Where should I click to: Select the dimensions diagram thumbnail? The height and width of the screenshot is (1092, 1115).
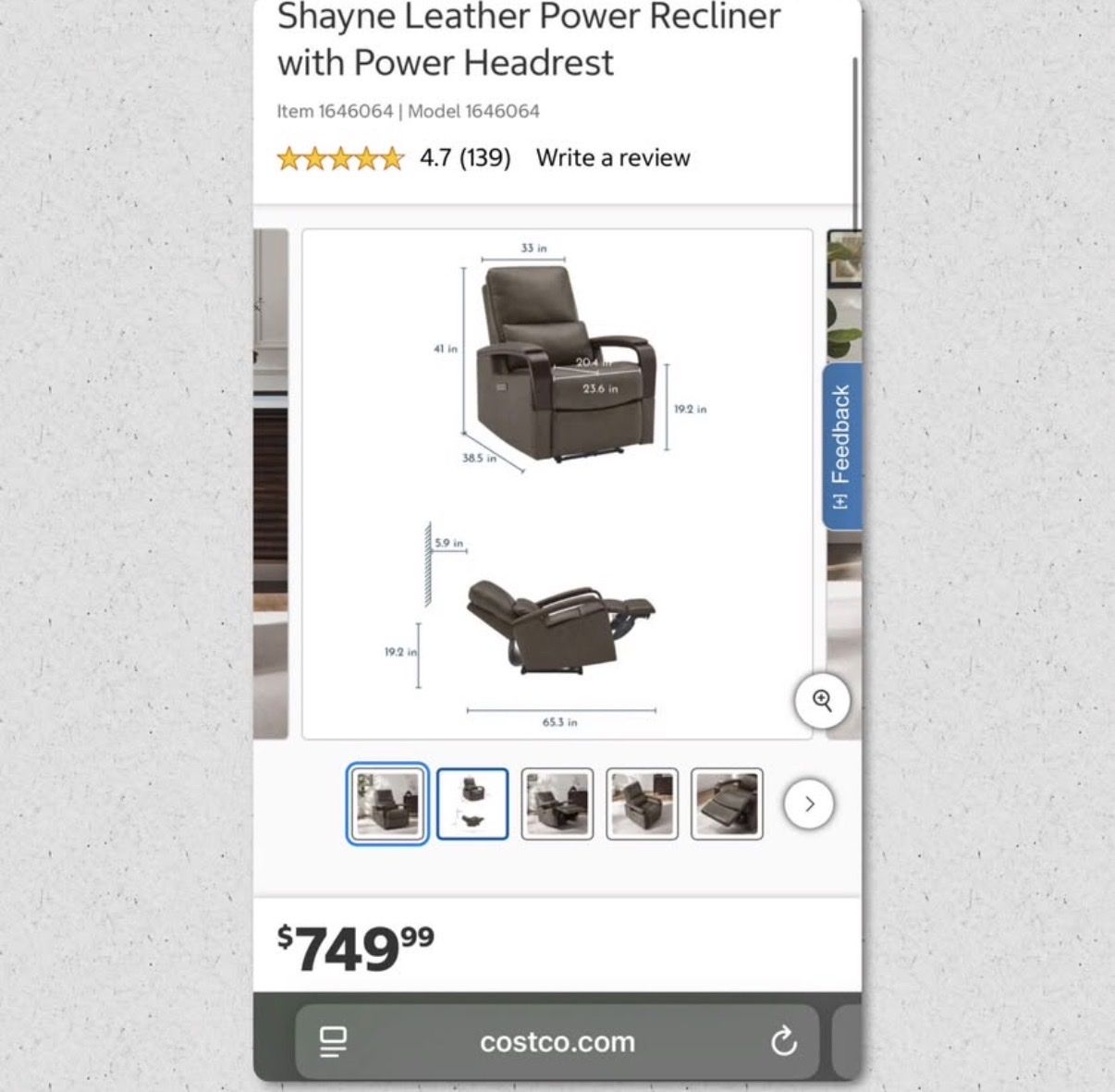tap(472, 804)
